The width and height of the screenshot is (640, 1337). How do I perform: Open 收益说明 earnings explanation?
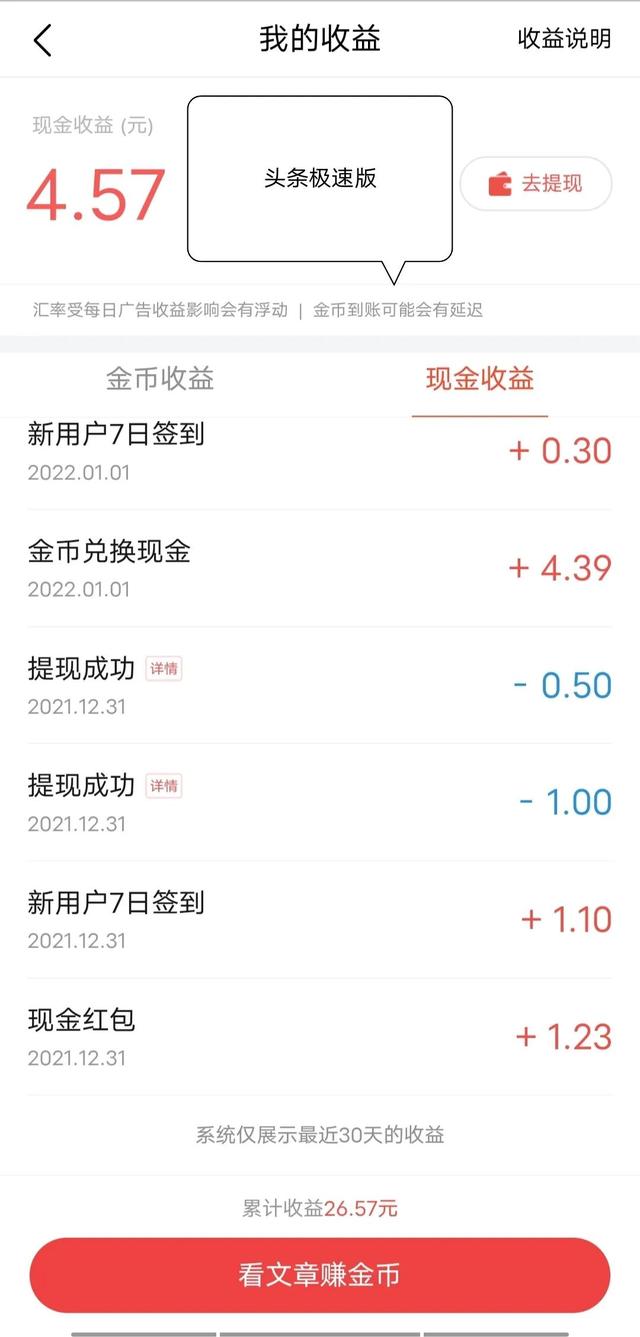click(564, 39)
